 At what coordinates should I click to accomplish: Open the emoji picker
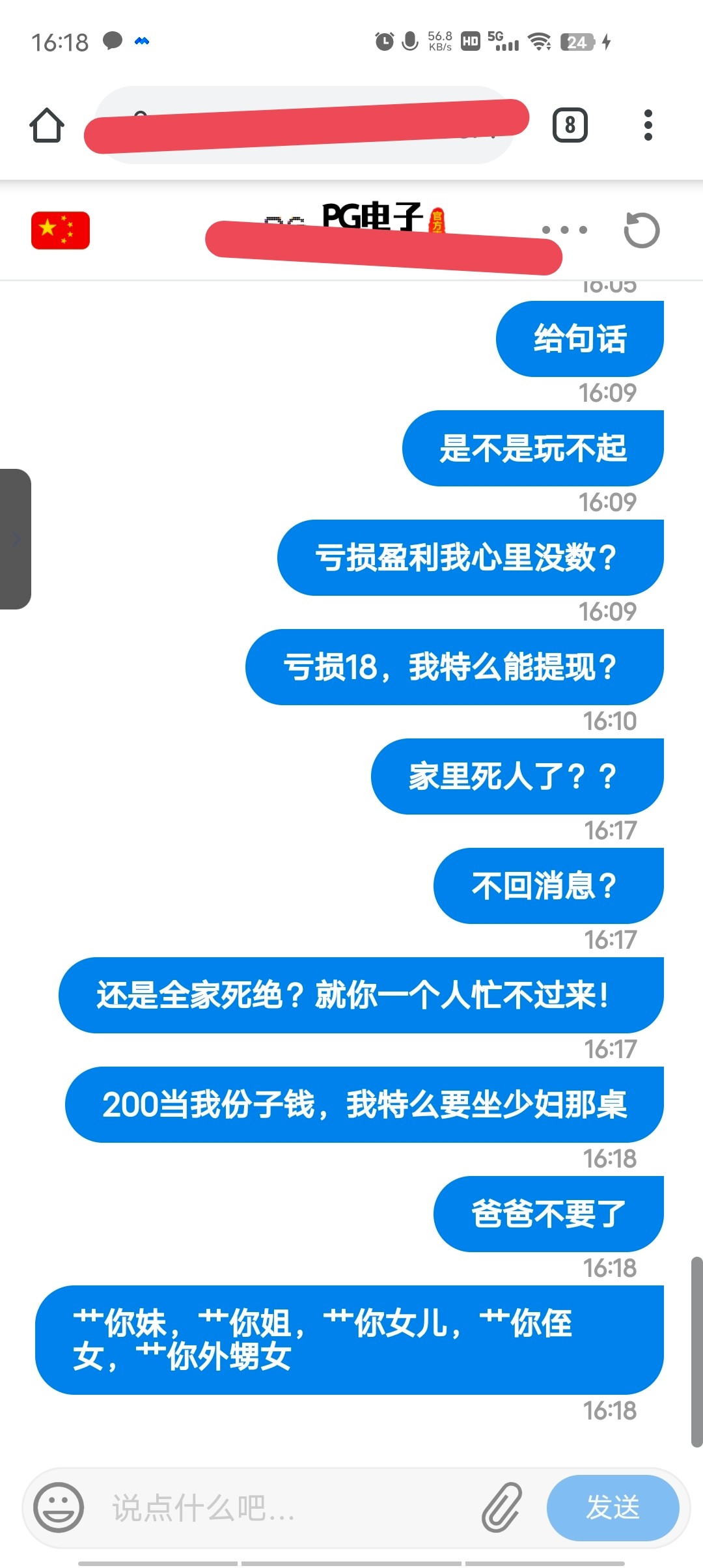[59, 1507]
